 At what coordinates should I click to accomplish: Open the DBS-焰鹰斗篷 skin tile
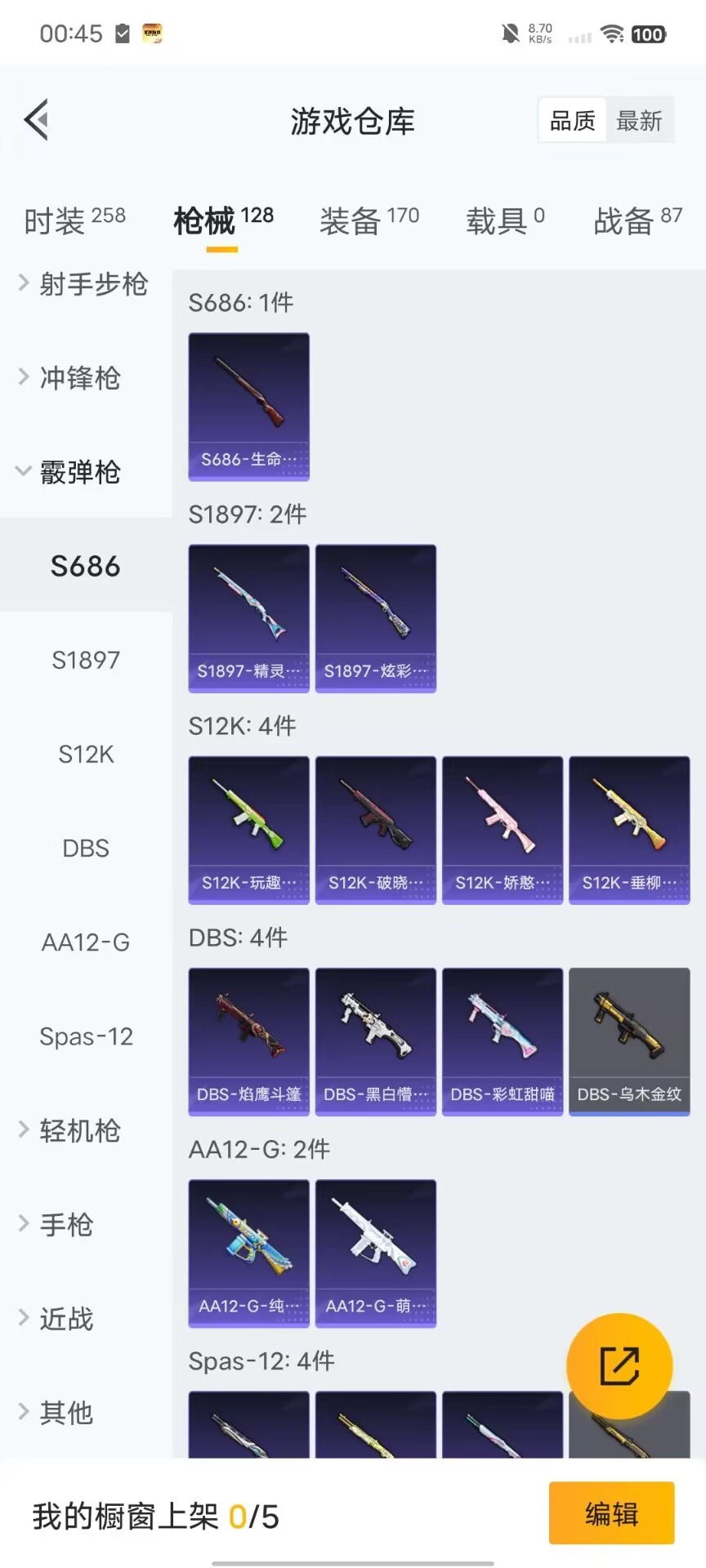pyautogui.click(x=248, y=1041)
